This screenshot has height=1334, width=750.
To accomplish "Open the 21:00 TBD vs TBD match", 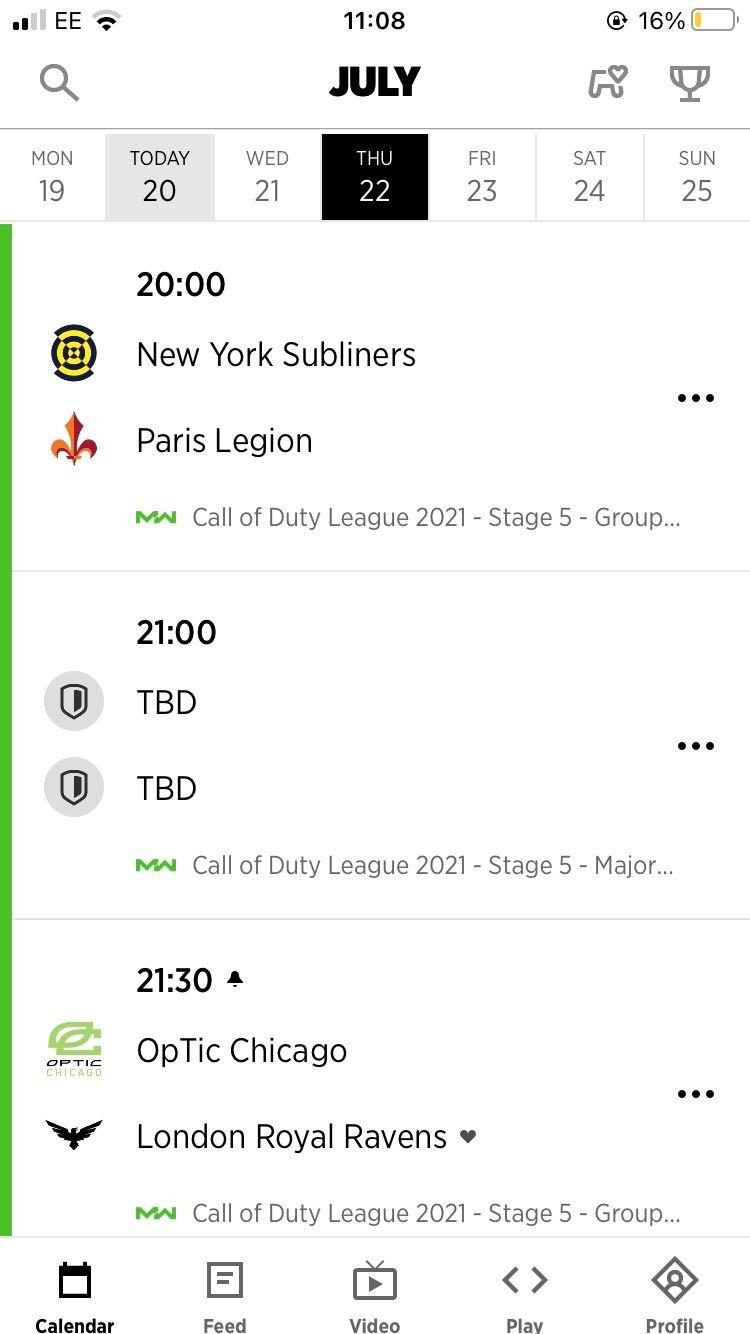I will coord(381,746).
